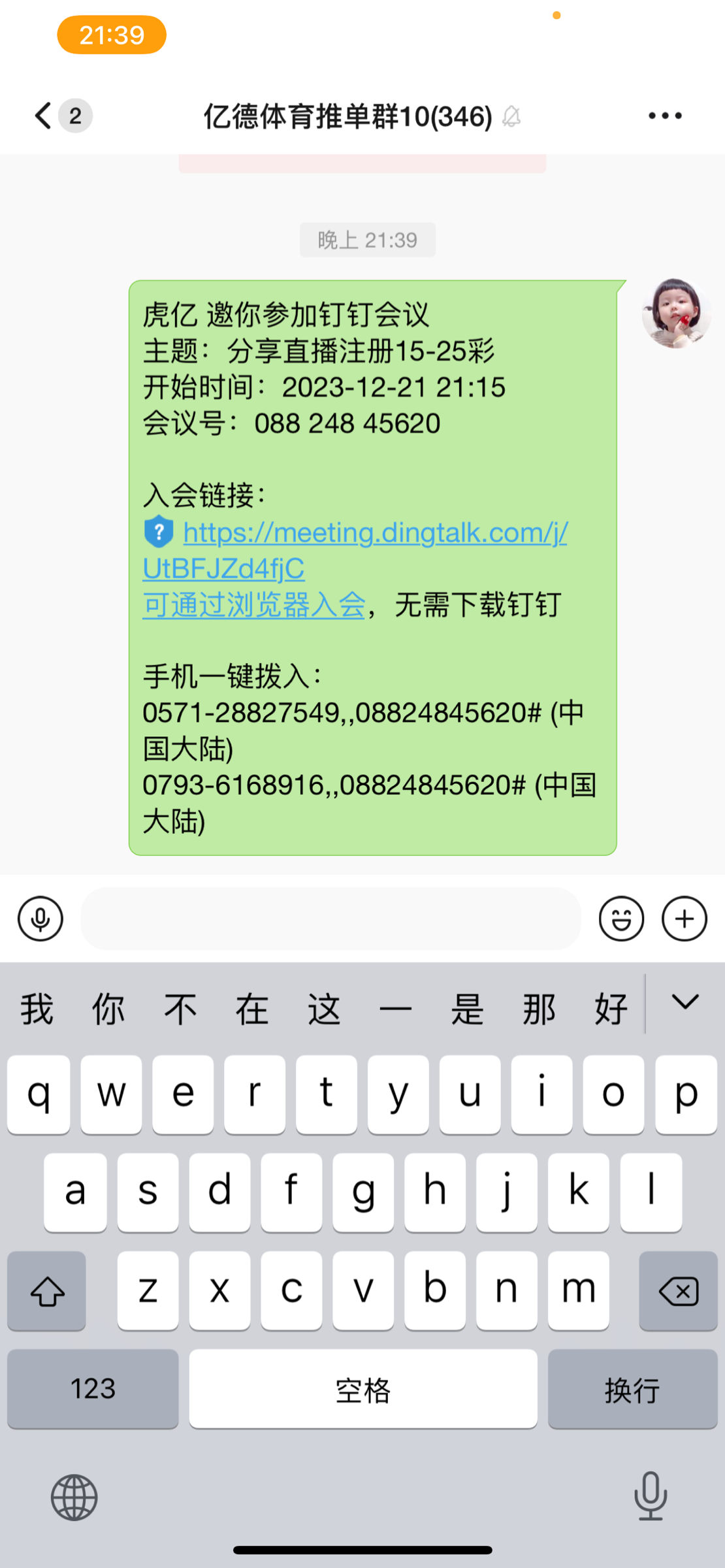Screen dimensions: 725x1568
Task: Tap the 可通过浏览器入会 link
Action: pyautogui.click(x=253, y=605)
